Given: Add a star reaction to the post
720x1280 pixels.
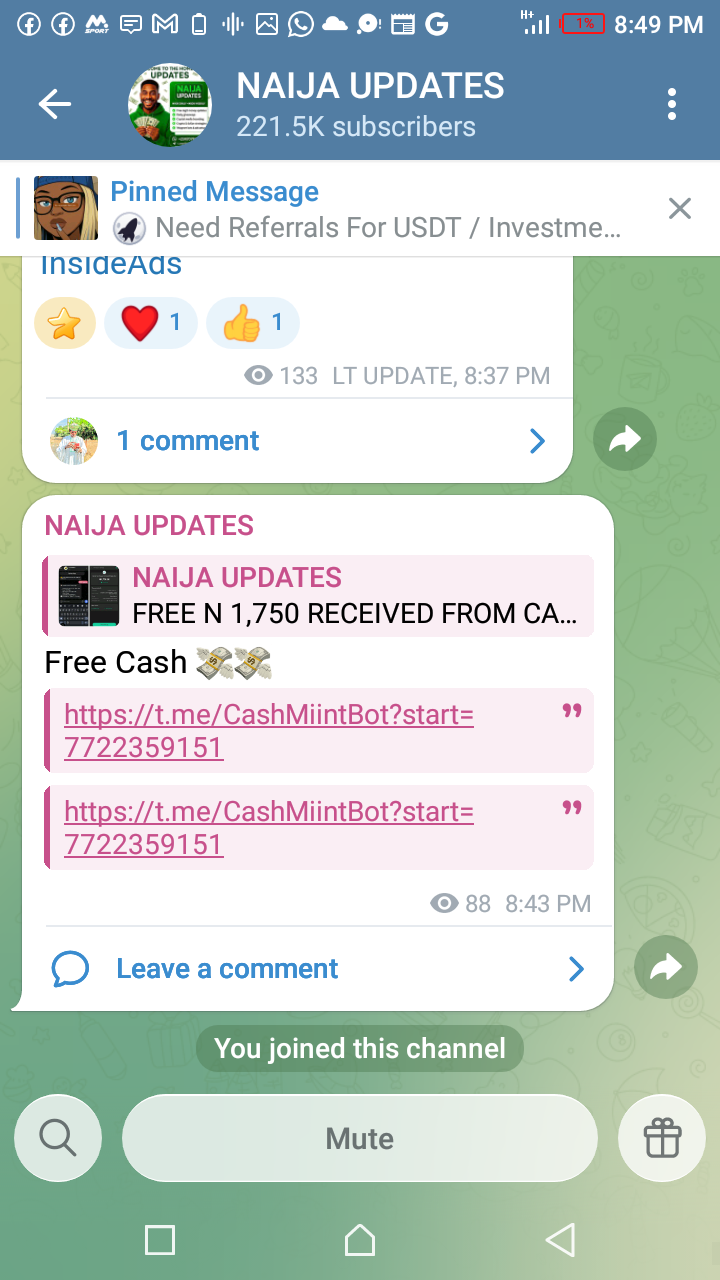Looking at the screenshot, I should (65, 323).
